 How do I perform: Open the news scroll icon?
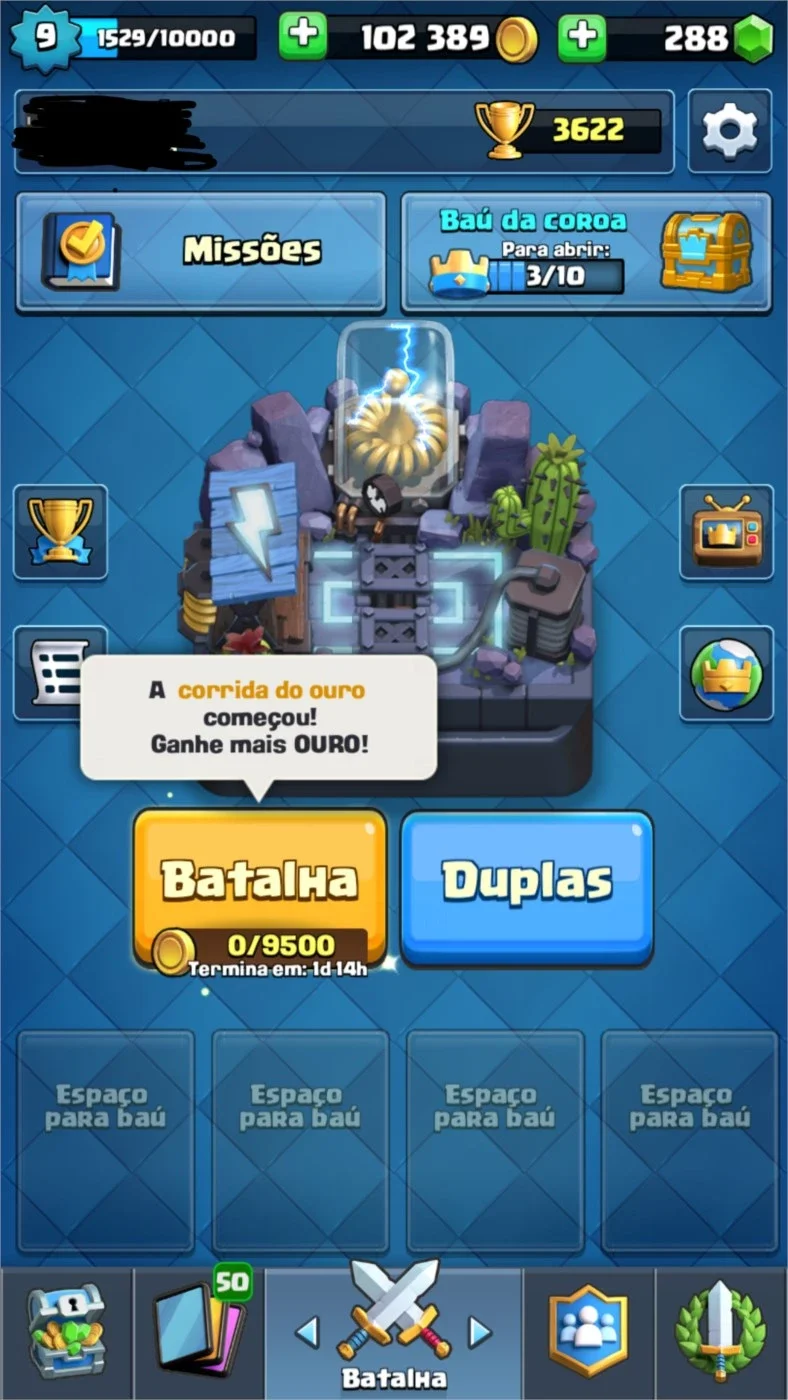click(60, 673)
